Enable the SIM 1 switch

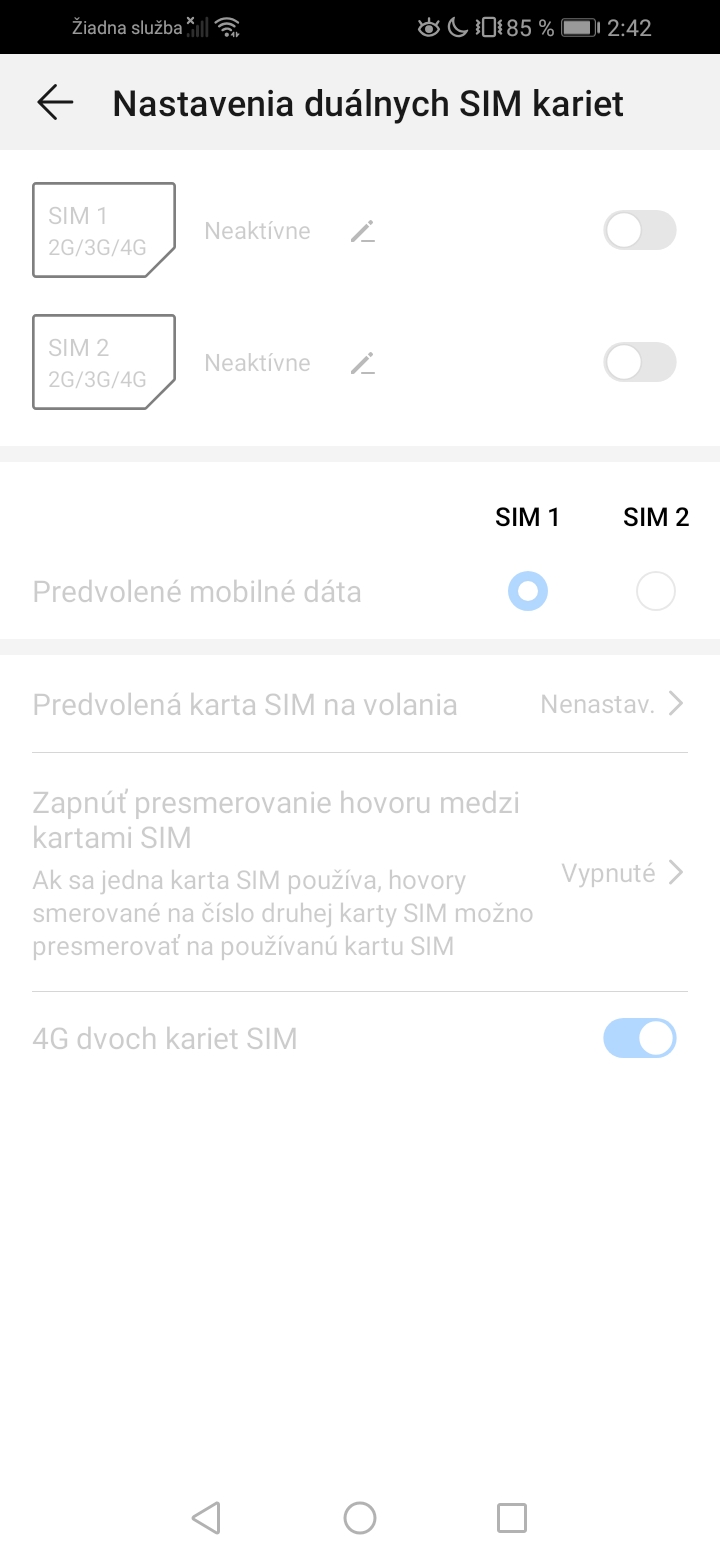[x=639, y=231]
